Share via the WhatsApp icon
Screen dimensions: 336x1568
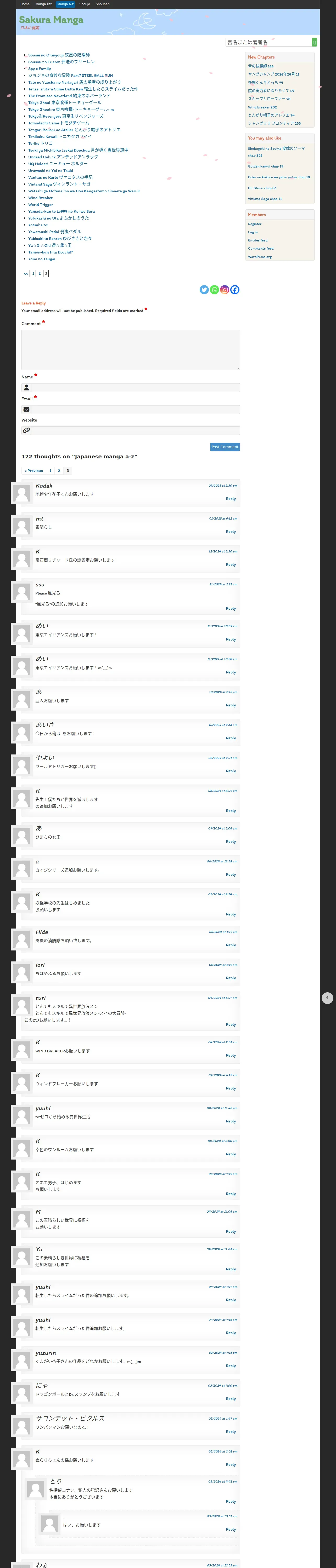coord(215,290)
